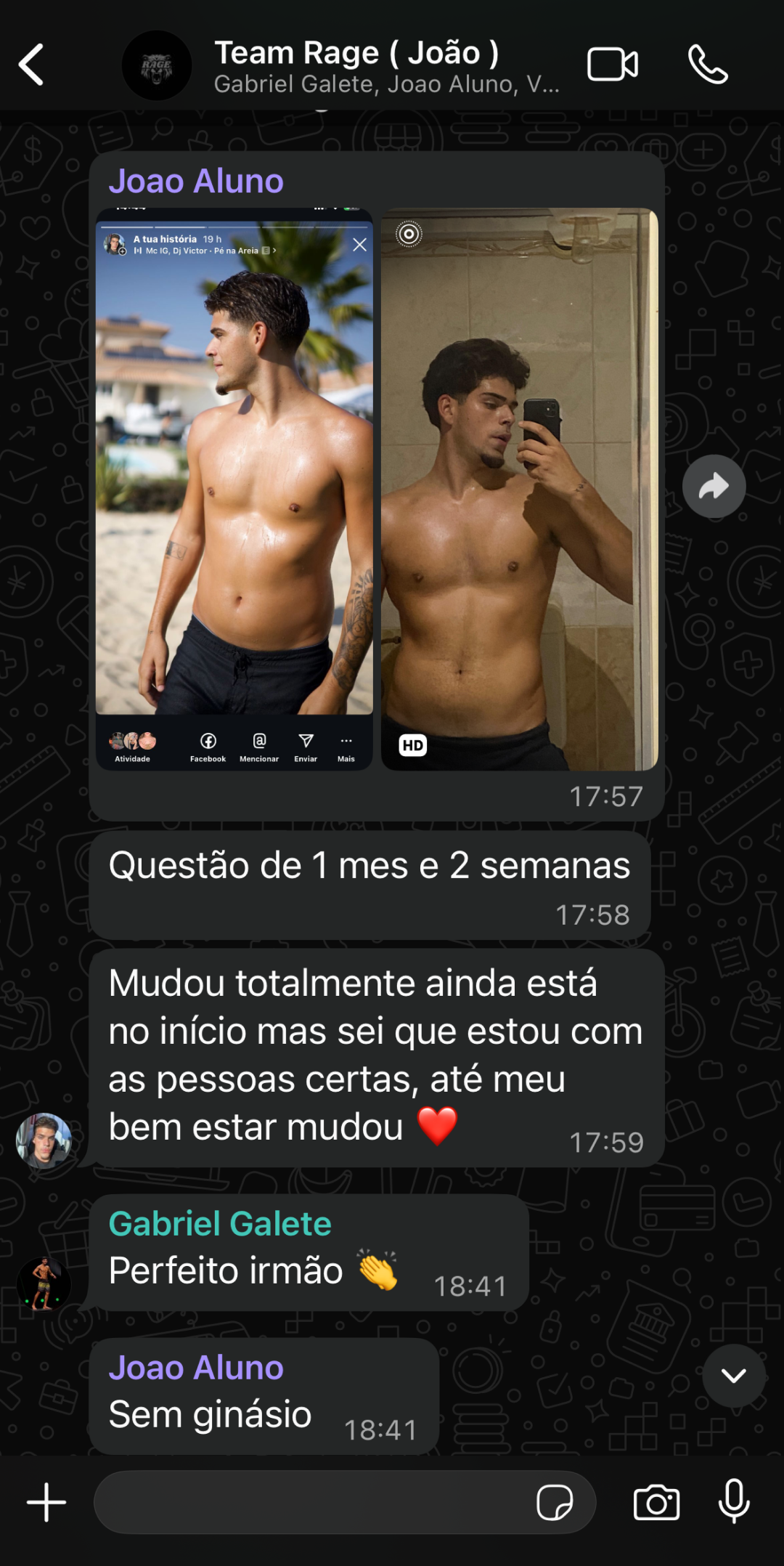Screen dimensions: 784x1566
Task: View Gabriel Galete's profile picture
Action: coord(44,1284)
